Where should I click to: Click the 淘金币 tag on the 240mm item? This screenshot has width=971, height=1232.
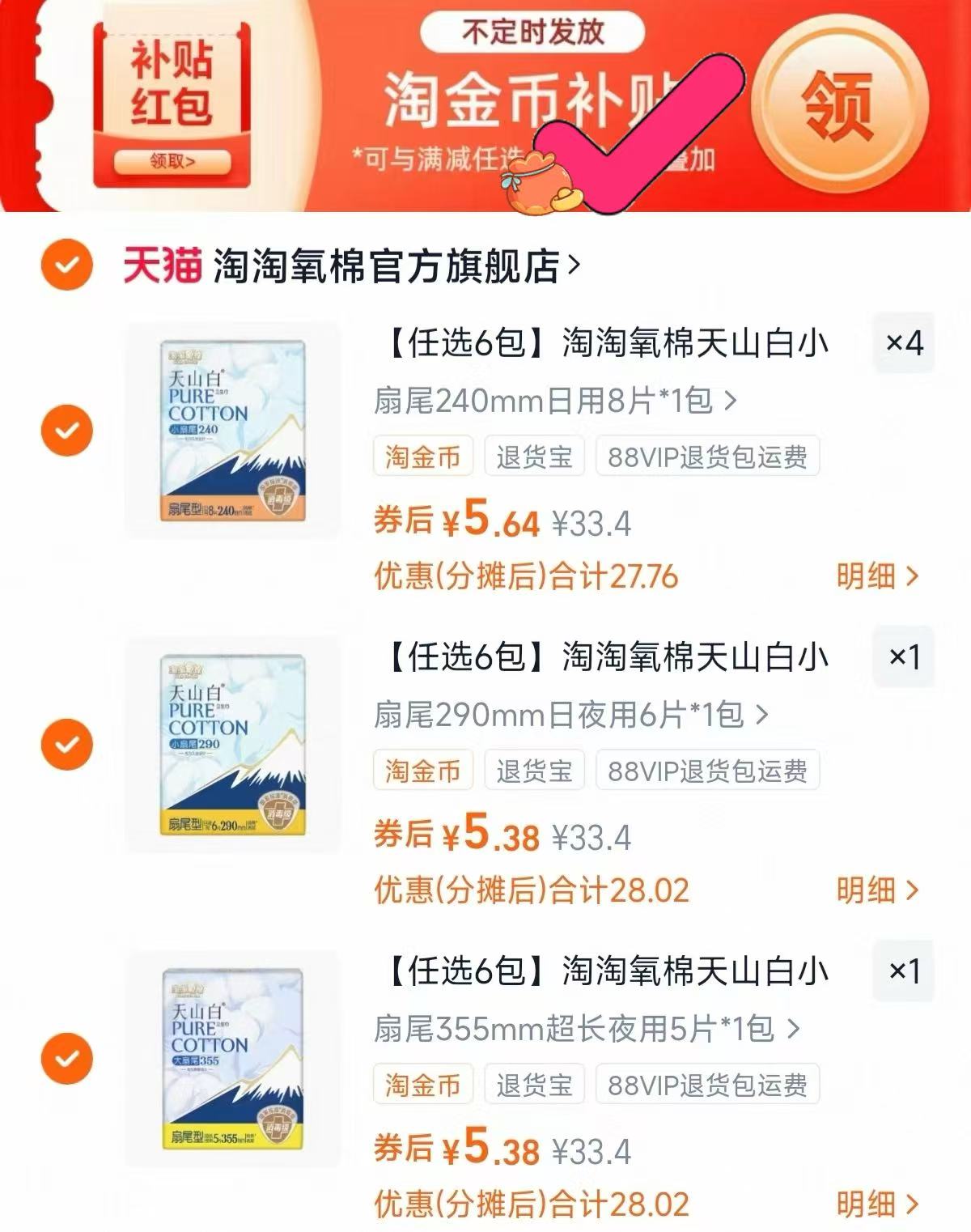pyautogui.click(x=424, y=457)
